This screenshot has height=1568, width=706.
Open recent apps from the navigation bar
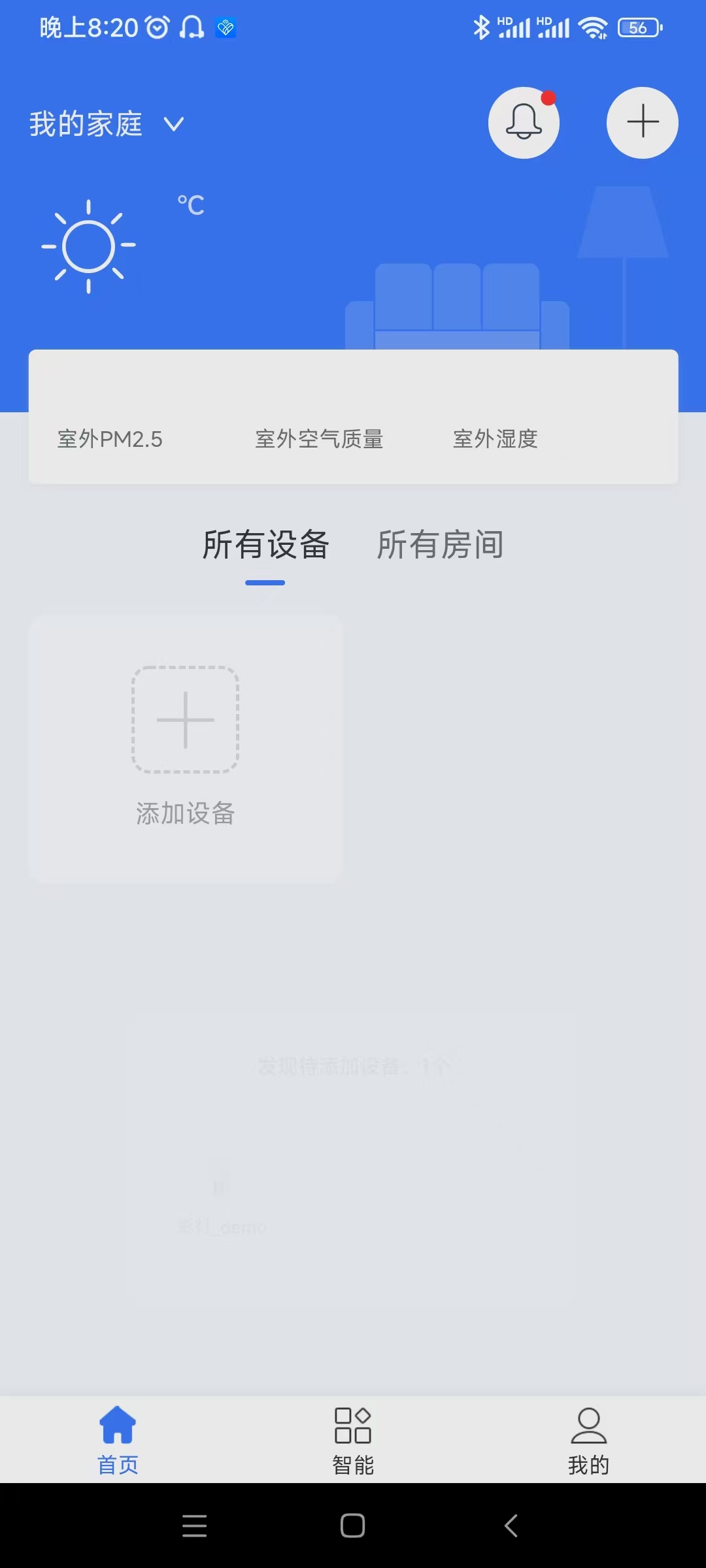click(x=194, y=1526)
